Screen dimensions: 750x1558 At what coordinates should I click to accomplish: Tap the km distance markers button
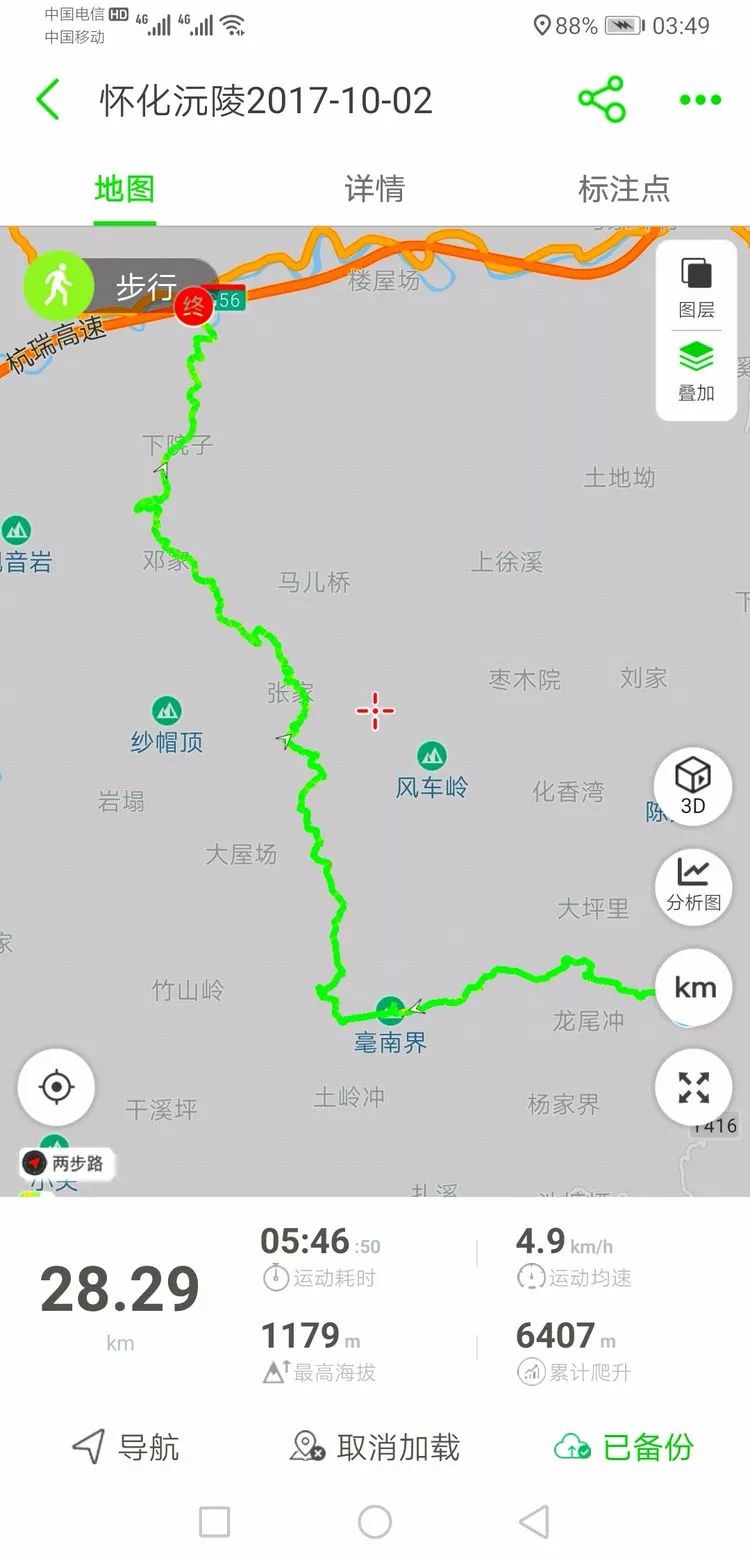[x=694, y=988]
